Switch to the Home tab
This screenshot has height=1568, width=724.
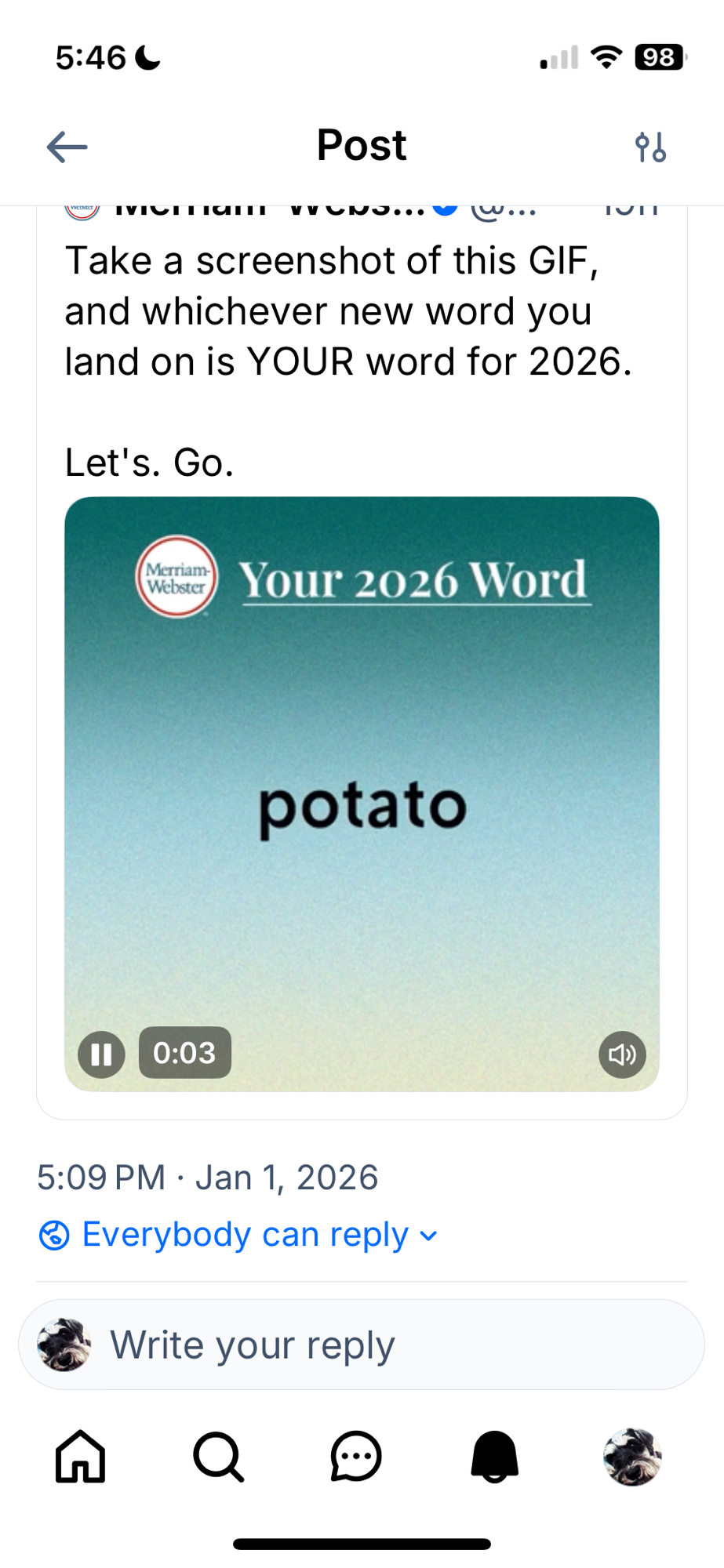tap(80, 1457)
